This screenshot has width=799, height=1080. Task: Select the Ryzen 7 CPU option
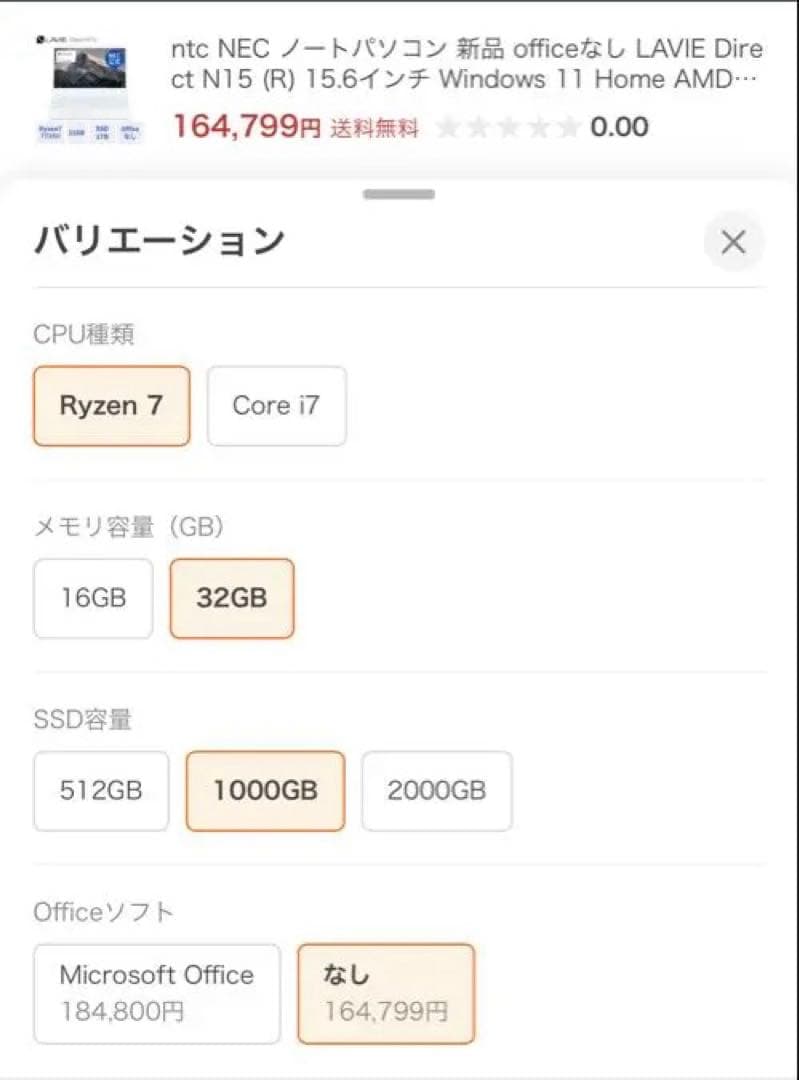[x=110, y=405]
